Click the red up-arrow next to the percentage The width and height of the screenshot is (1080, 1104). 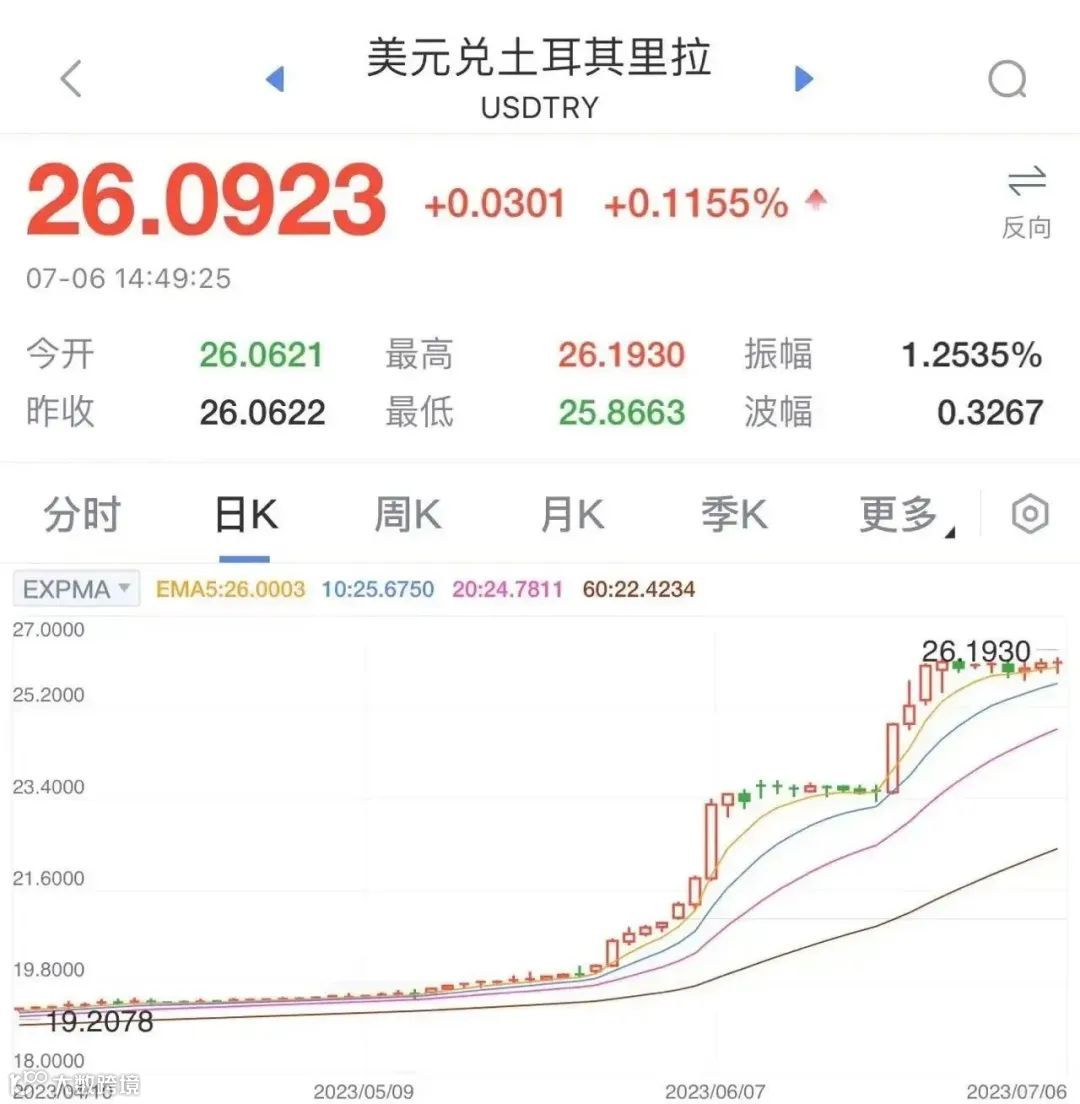click(815, 200)
